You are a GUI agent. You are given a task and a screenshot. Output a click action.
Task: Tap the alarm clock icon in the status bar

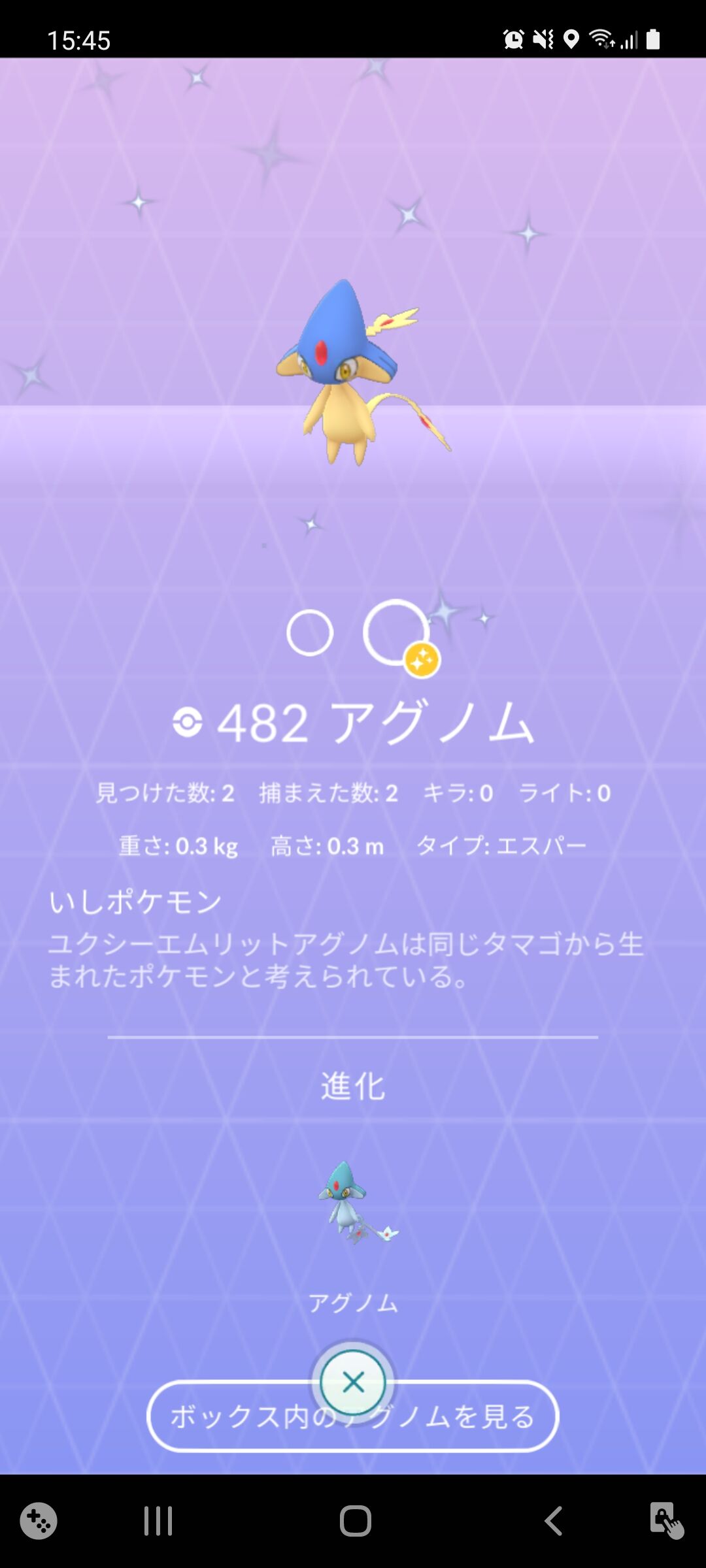[x=515, y=41]
